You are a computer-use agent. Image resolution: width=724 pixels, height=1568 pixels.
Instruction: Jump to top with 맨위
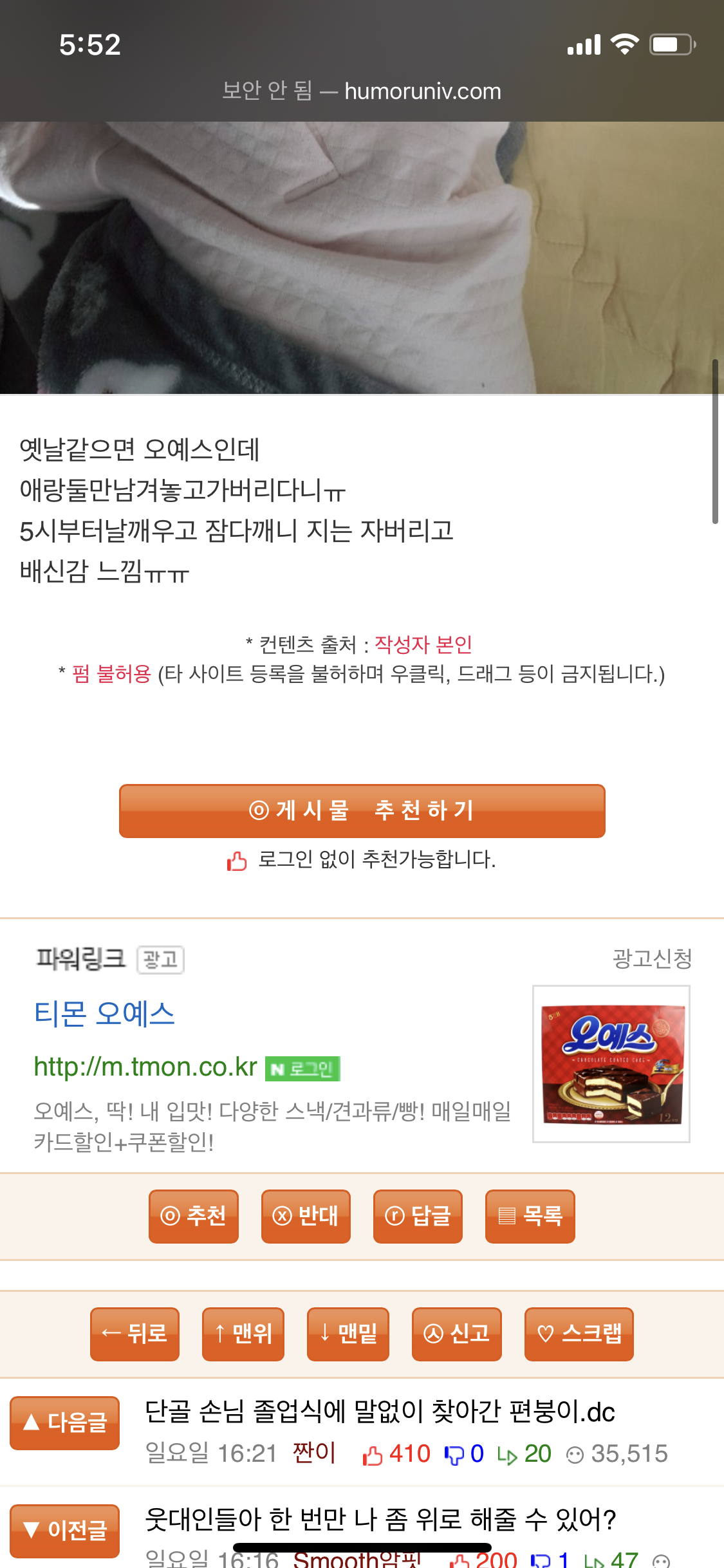pyautogui.click(x=243, y=1334)
